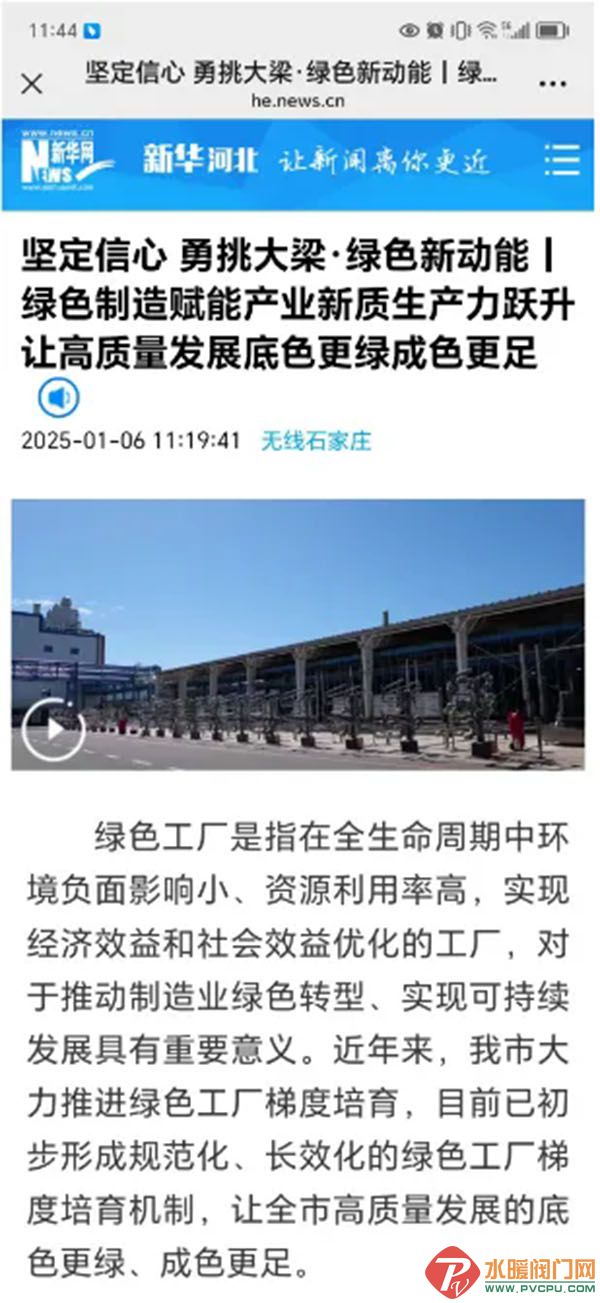The width and height of the screenshot is (600, 1303).
Task: Tap the speaker icon to listen to article
Action: (59, 398)
